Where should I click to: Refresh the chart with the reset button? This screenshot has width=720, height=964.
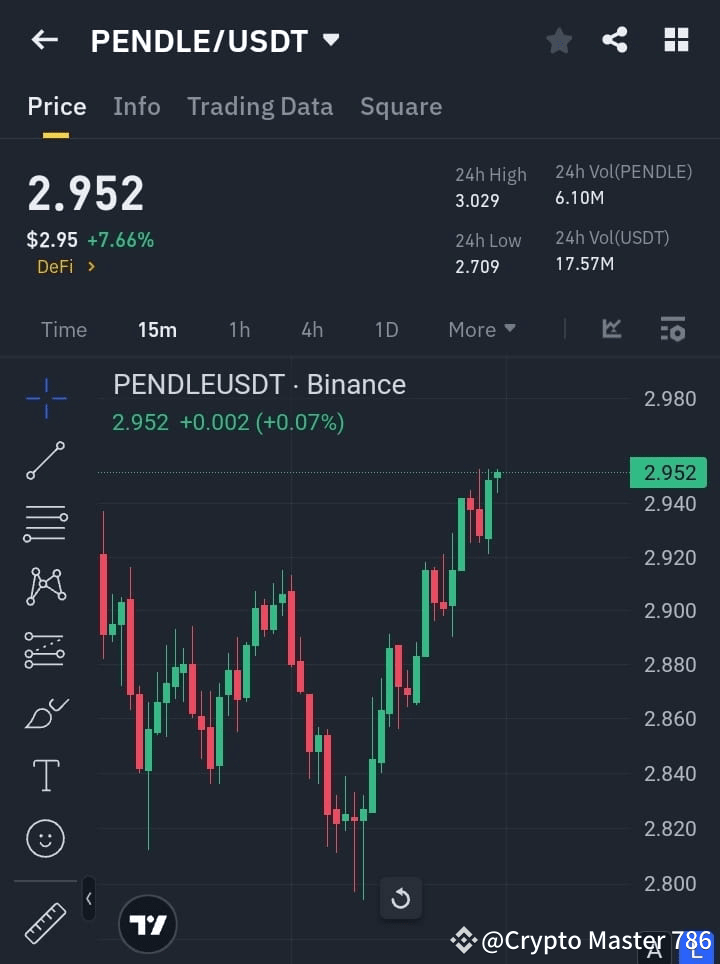click(x=401, y=898)
